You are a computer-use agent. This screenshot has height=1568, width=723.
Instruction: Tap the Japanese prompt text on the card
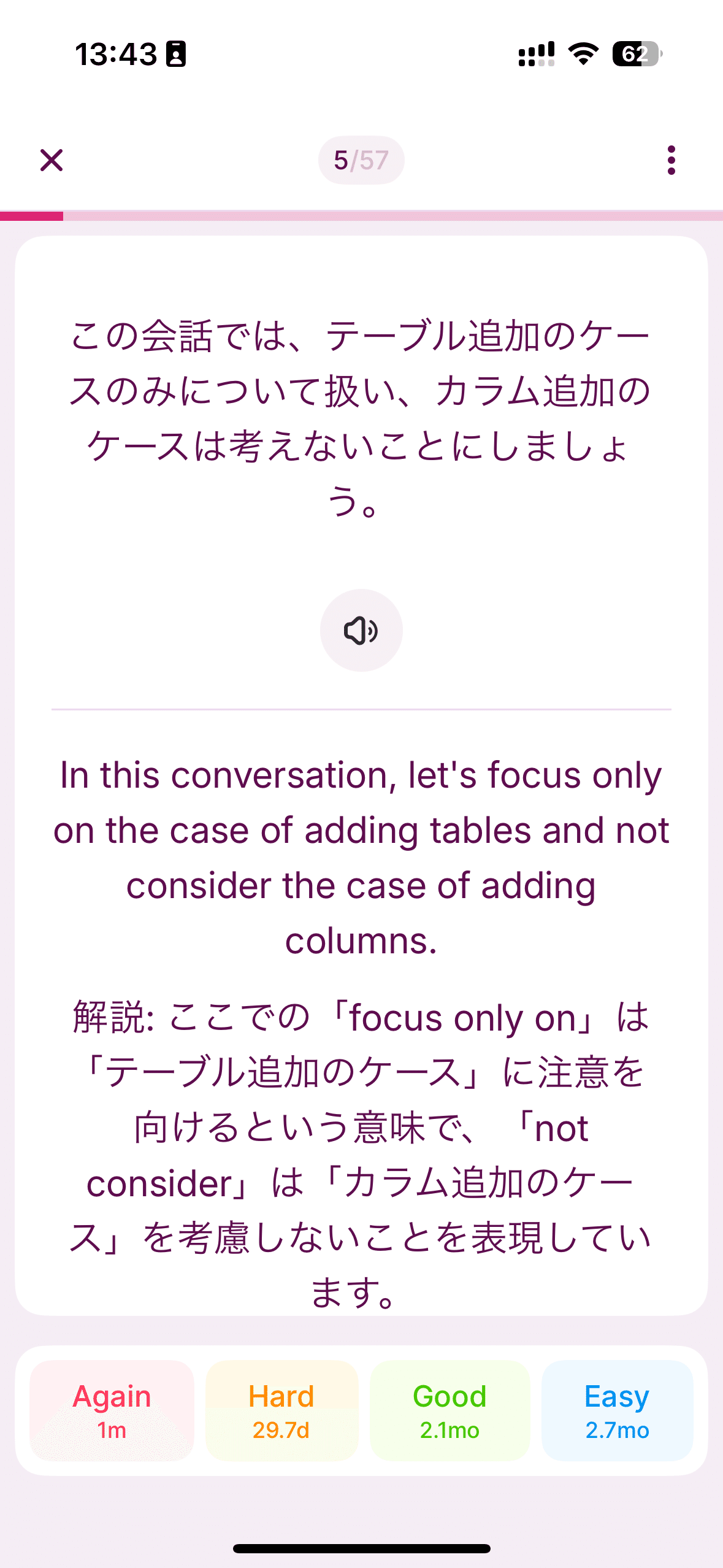361,417
